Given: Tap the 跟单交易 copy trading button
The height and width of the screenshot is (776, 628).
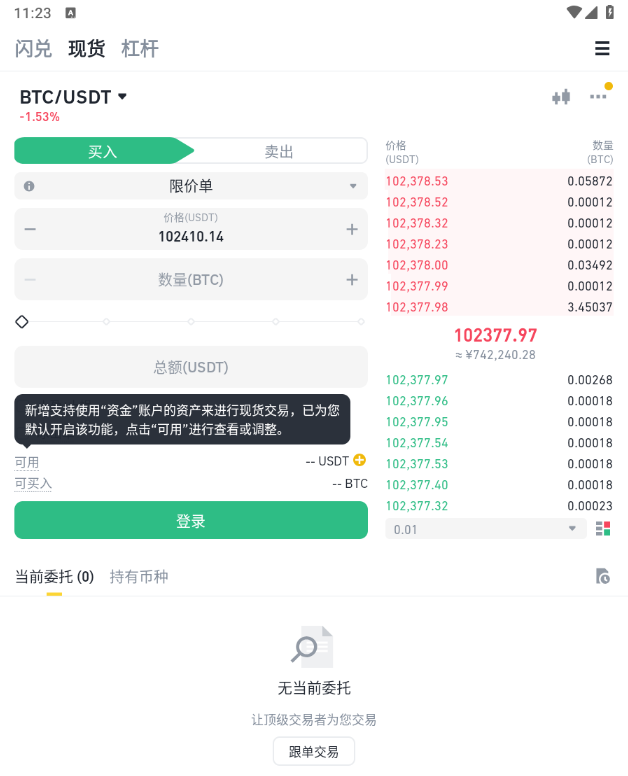Looking at the screenshot, I should click(314, 751).
